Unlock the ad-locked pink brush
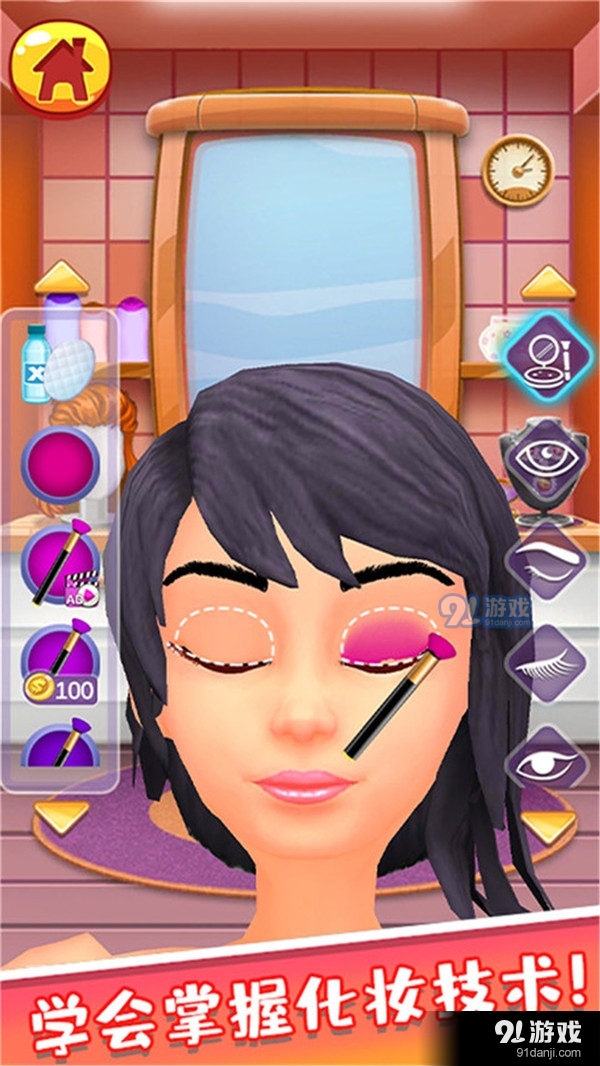The width and height of the screenshot is (600, 1066). click(62, 565)
